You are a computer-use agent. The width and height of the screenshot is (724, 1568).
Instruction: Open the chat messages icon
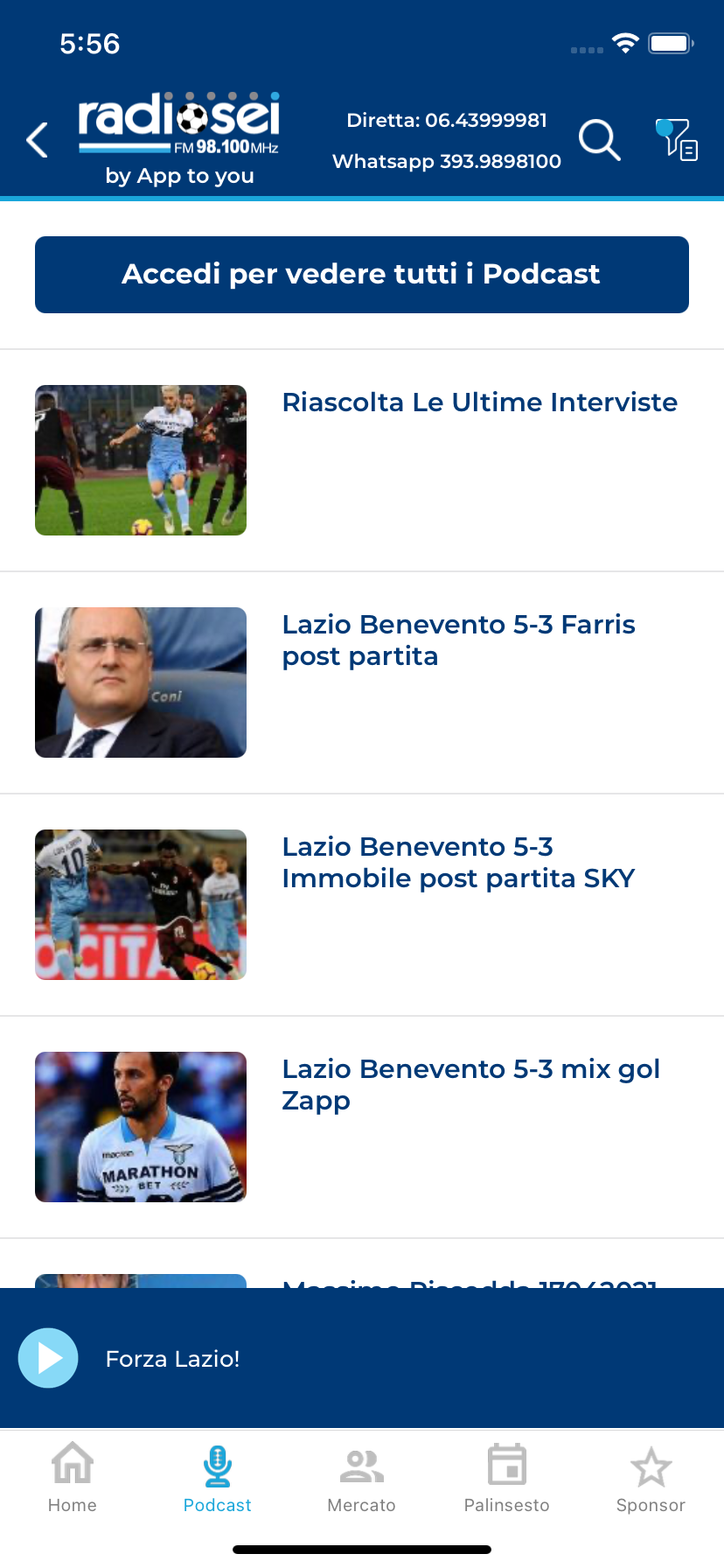677,140
